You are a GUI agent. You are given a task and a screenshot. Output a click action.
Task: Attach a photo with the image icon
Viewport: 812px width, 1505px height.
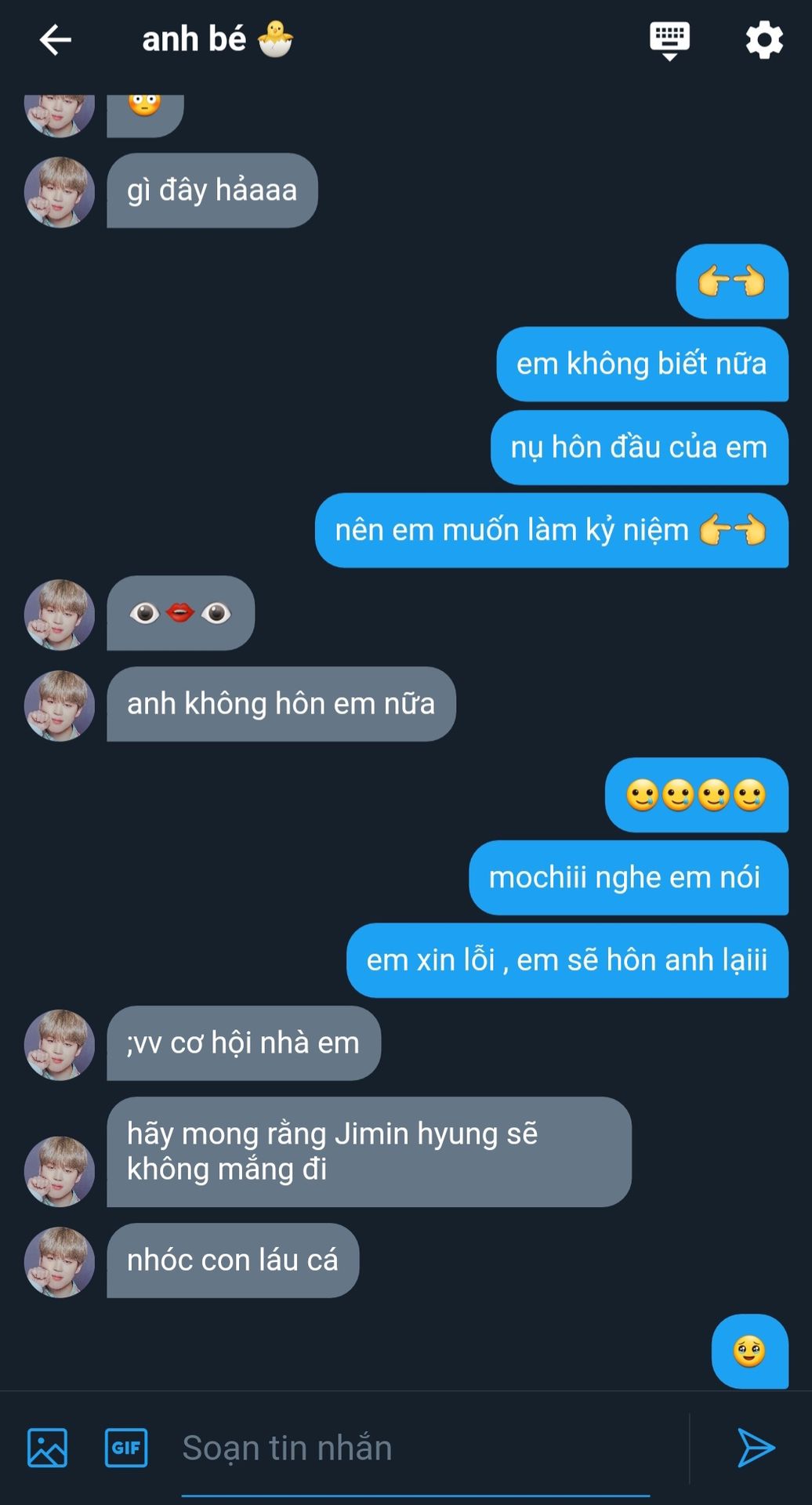[48, 1447]
